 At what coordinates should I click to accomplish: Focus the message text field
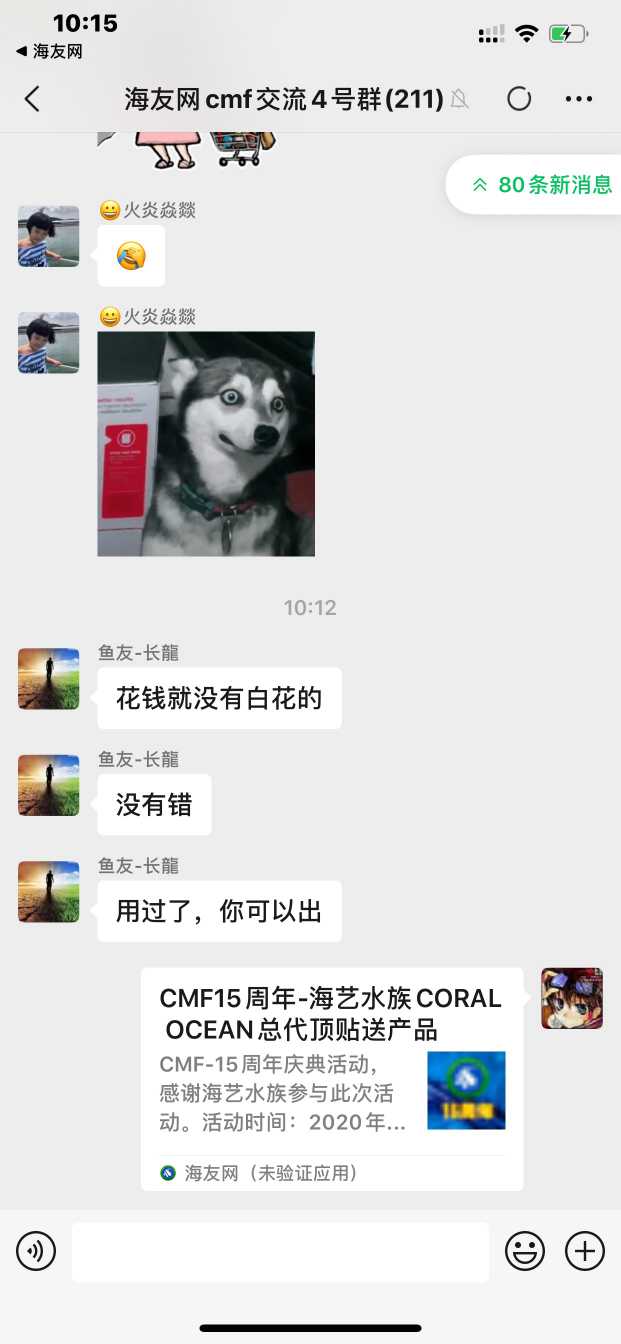(x=280, y=1252)
